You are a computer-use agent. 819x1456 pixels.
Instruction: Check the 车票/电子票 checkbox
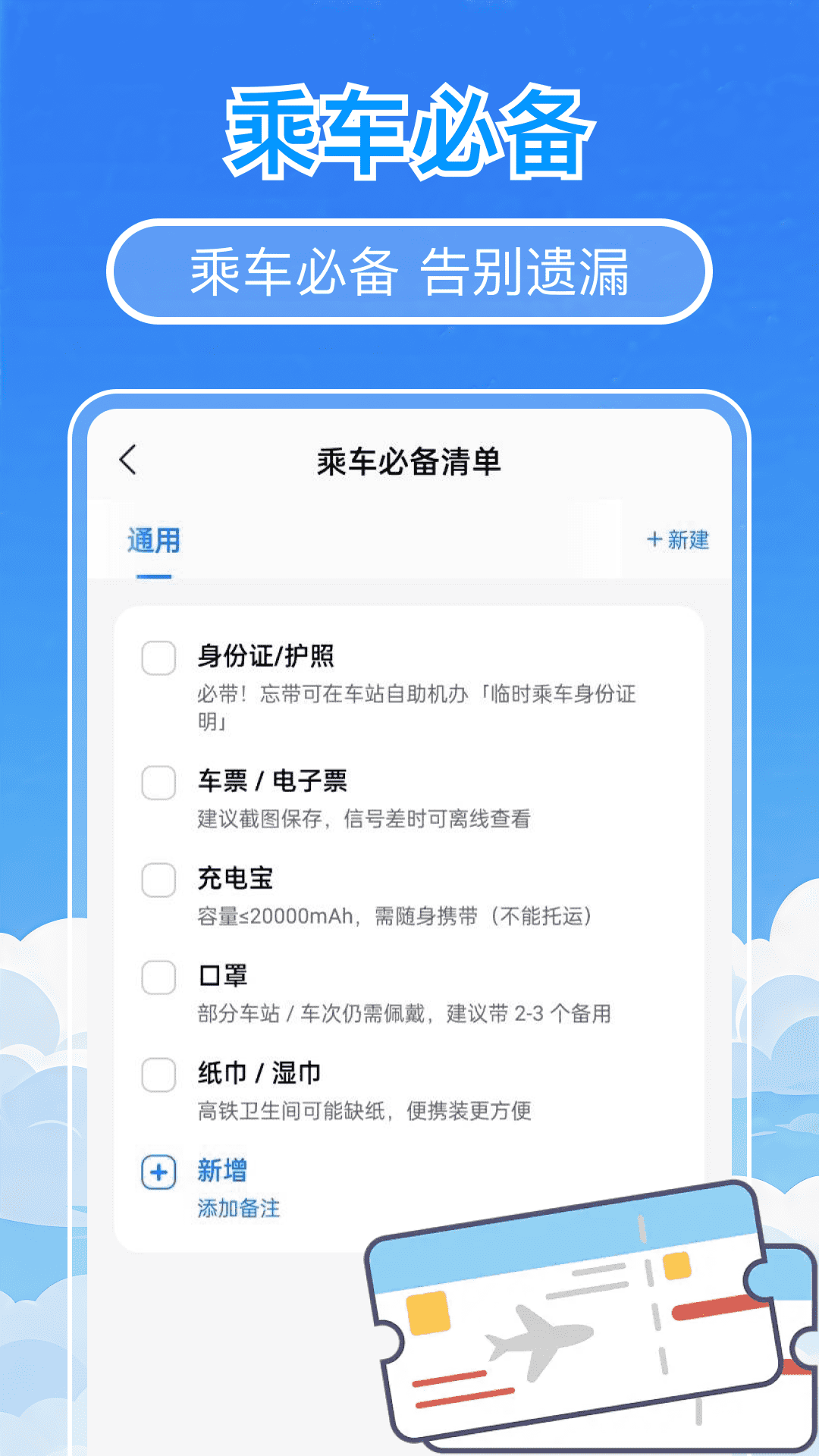click(x=158, y=783)
